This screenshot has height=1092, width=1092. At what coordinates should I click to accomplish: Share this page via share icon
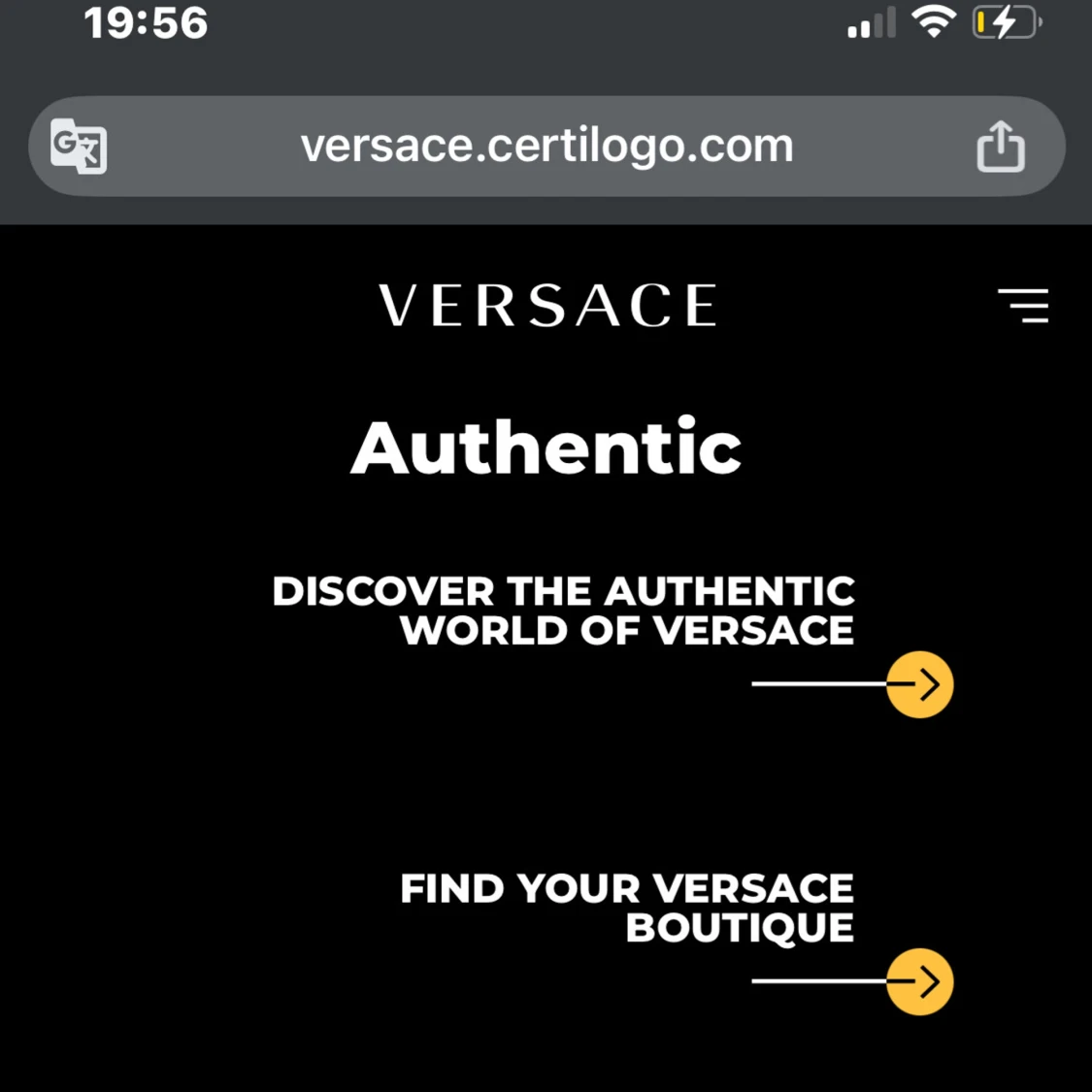click(x=1000, y=147)
